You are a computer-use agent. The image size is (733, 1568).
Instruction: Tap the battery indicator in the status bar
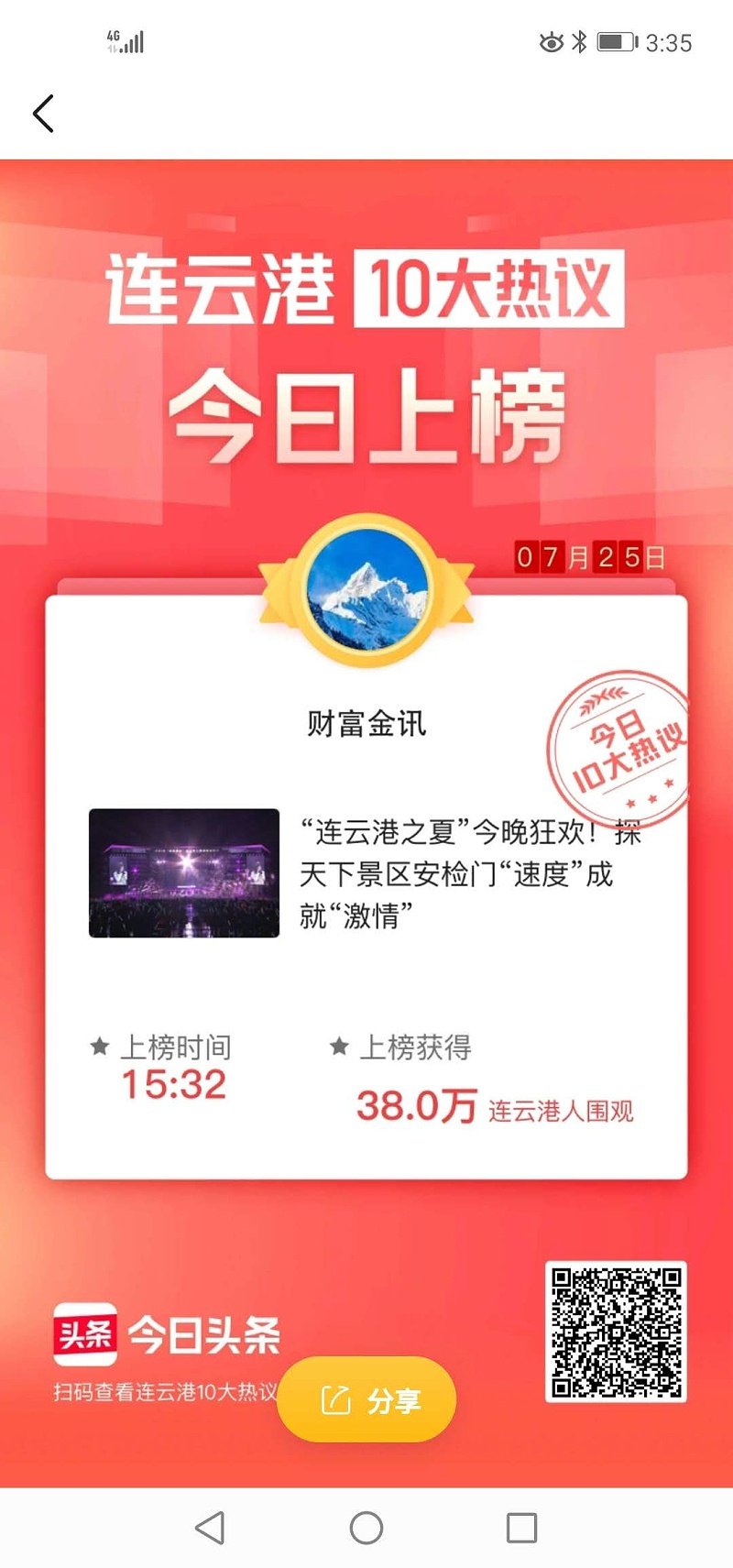616,40
